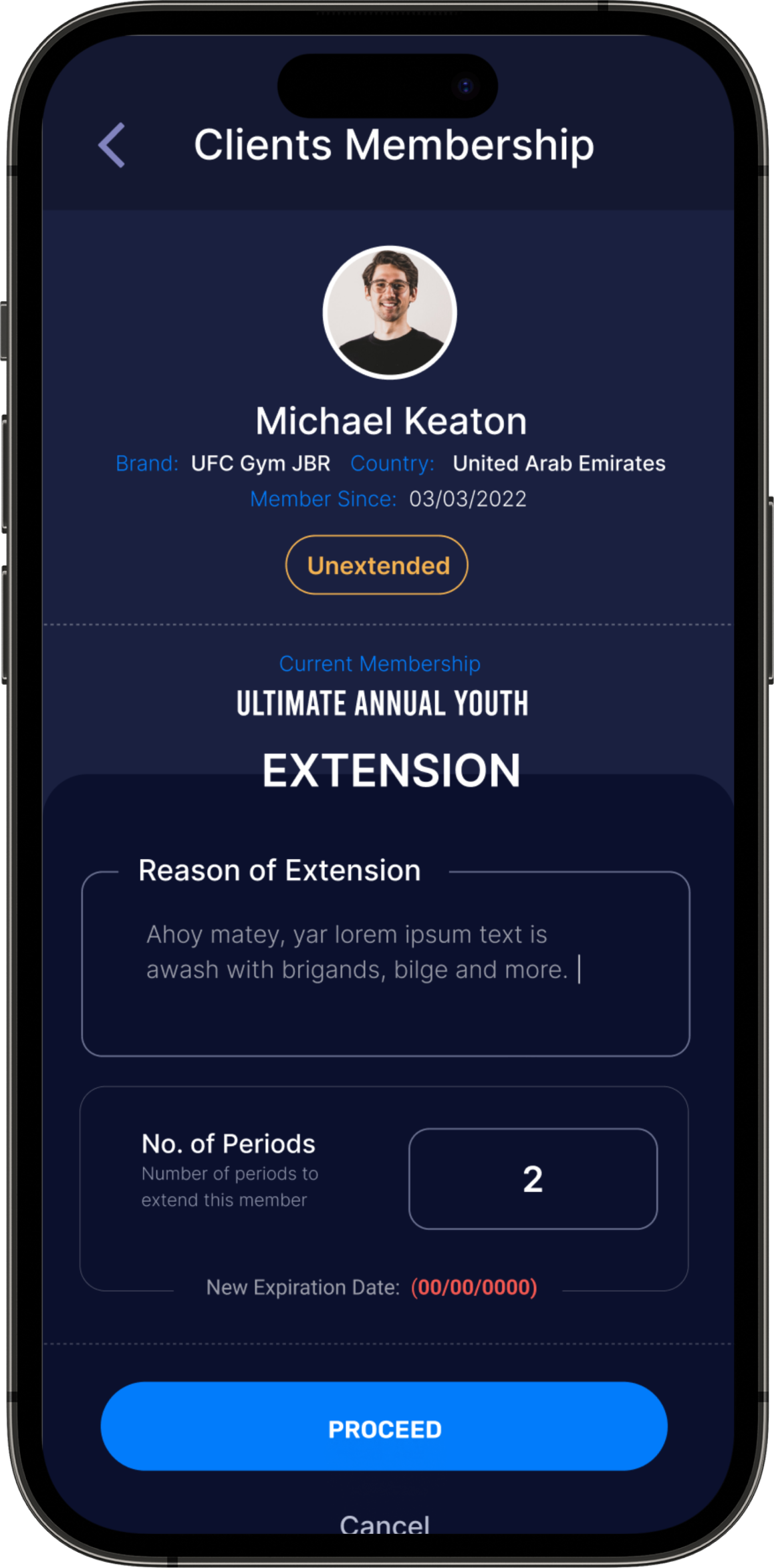Tap the Reason of Extension text box
The width and height of the screenshot is (774, 1568).
click(x=385, y=965)
